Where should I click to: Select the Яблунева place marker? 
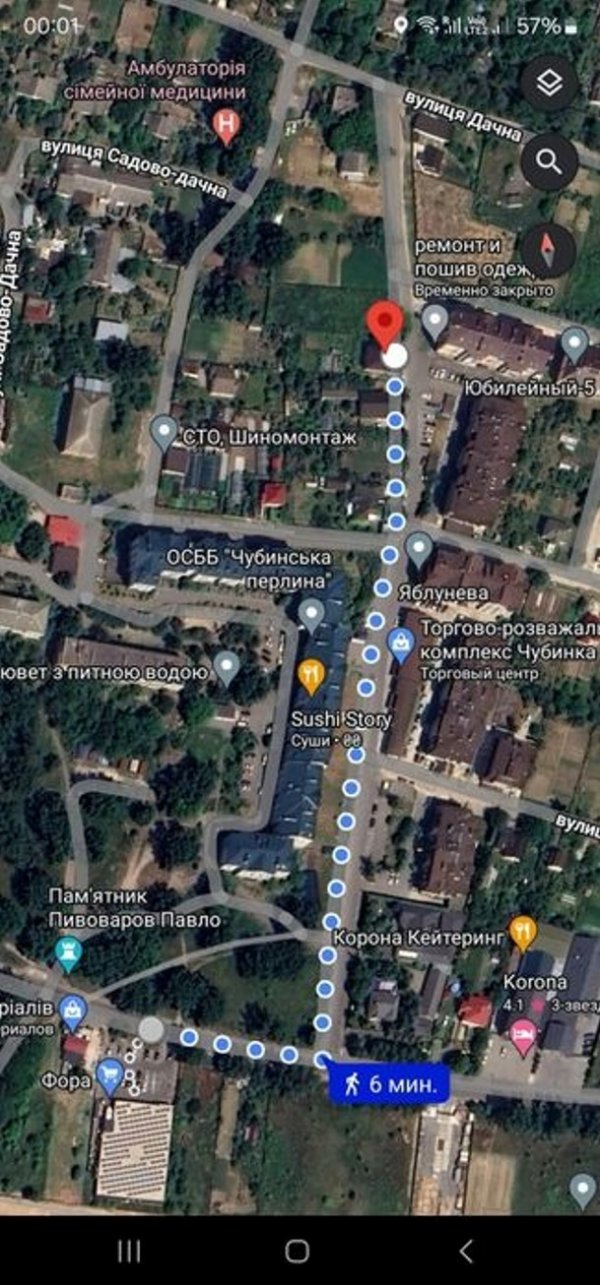pos(418,548)
